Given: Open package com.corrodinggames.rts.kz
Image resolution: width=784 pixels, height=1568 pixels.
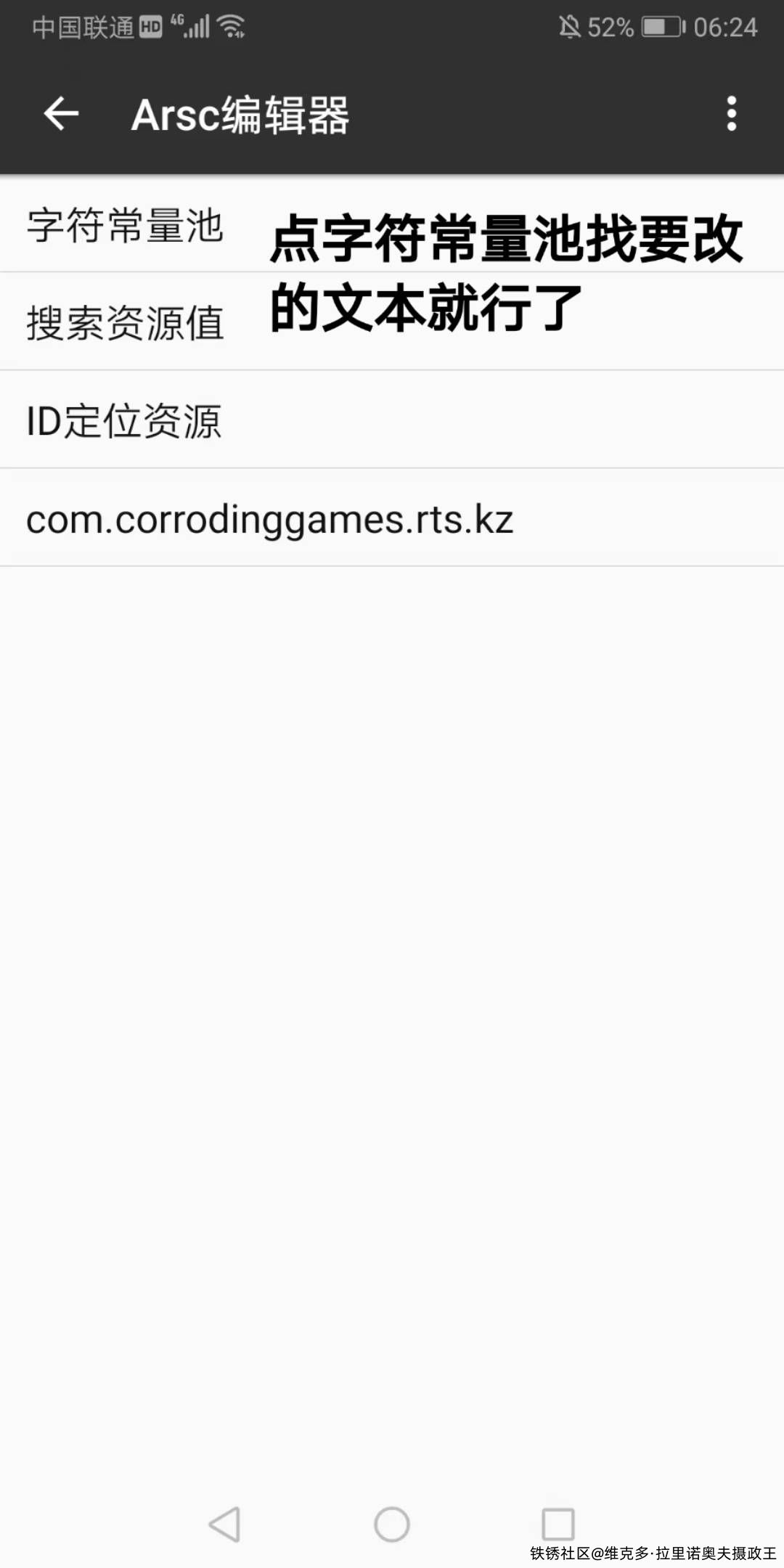Looking at the screenshot, I should (x=270, y=518).
